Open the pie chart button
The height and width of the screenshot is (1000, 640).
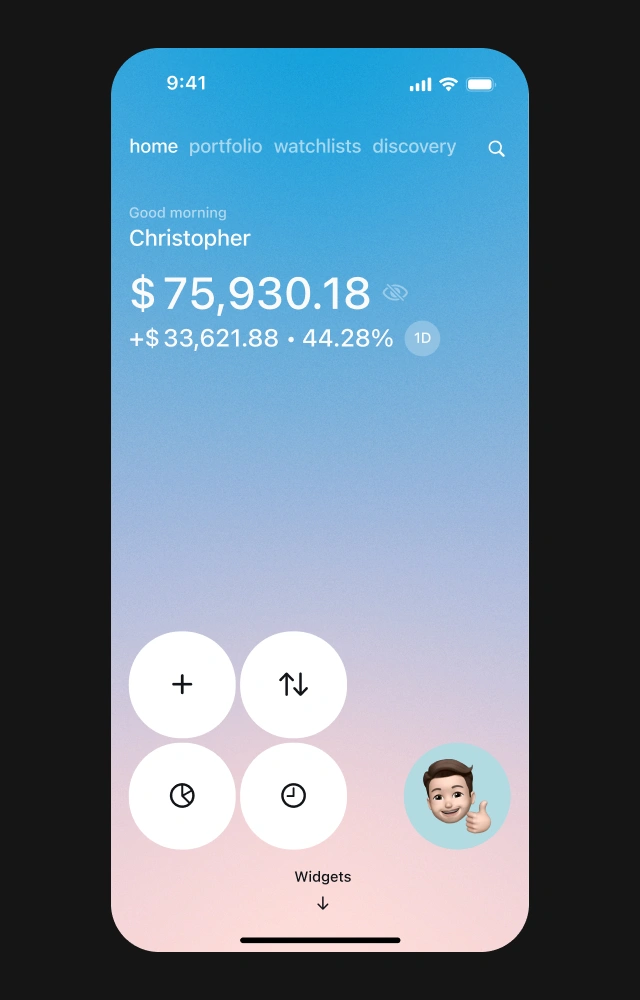pyautogui.click(x=182, y=795)
